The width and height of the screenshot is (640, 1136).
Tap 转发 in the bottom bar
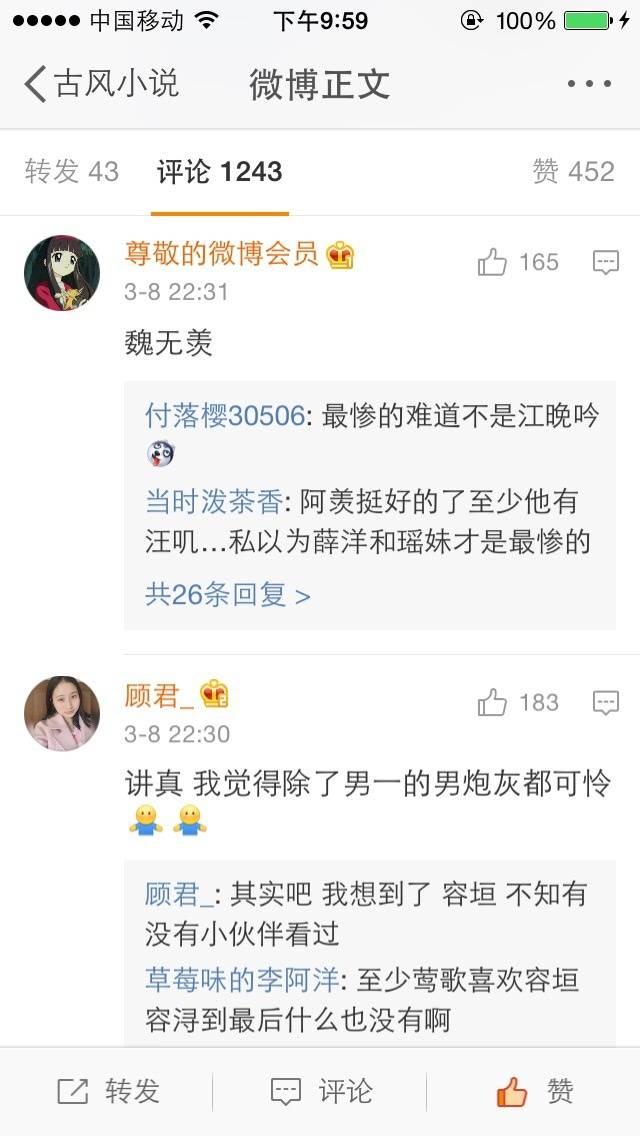108,1092
